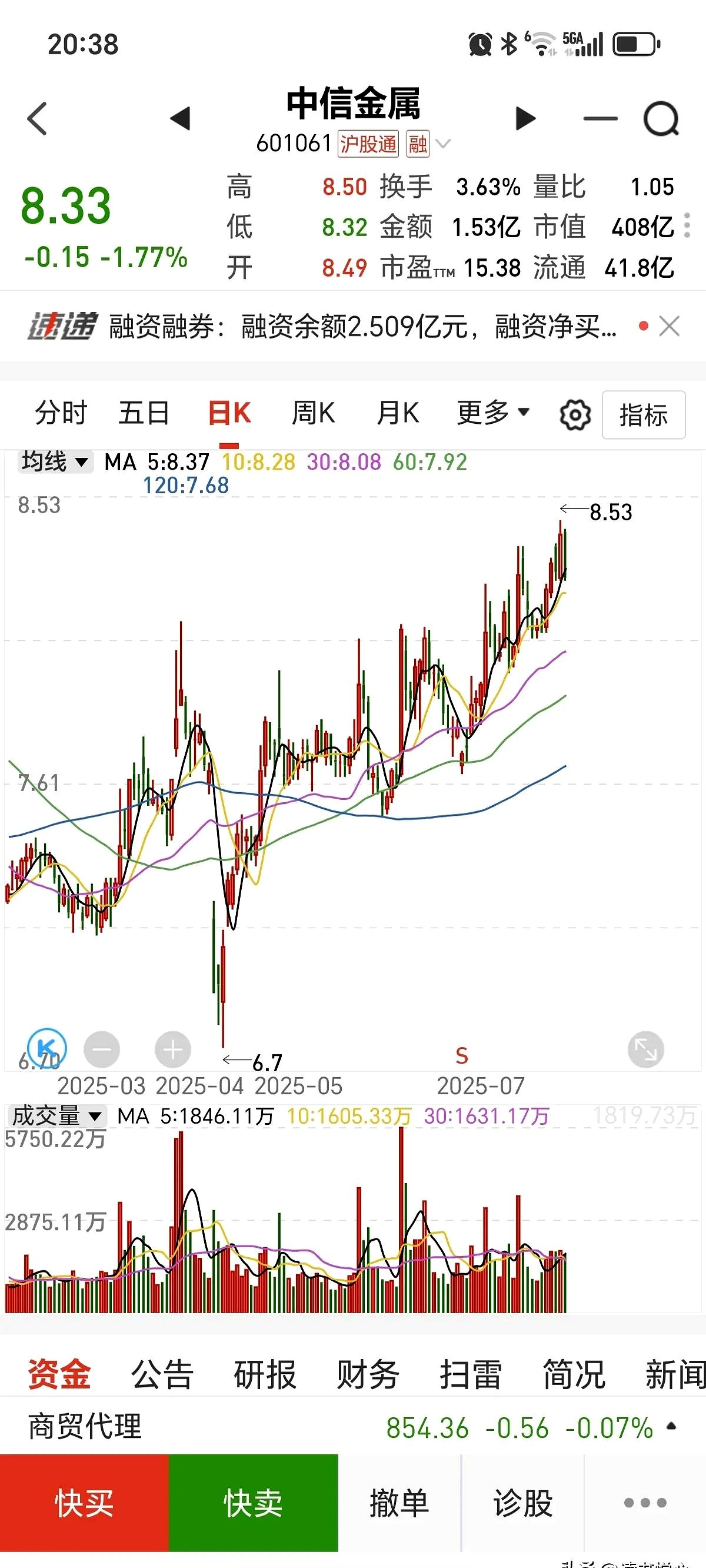Expand the 更多 chart period menu
Viewport: 706px width, 1568px height.
point(493,413)
